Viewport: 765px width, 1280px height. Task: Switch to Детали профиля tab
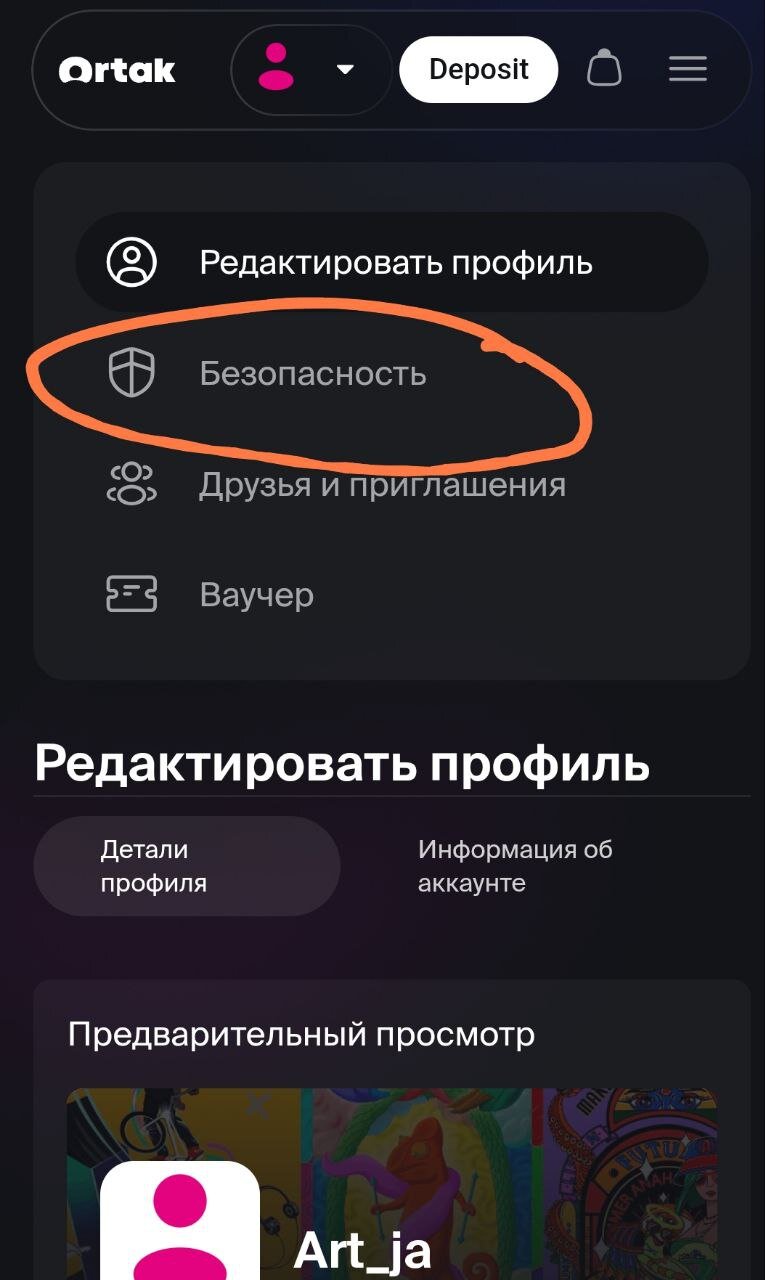pyautogui.click(x=187, y=866)
